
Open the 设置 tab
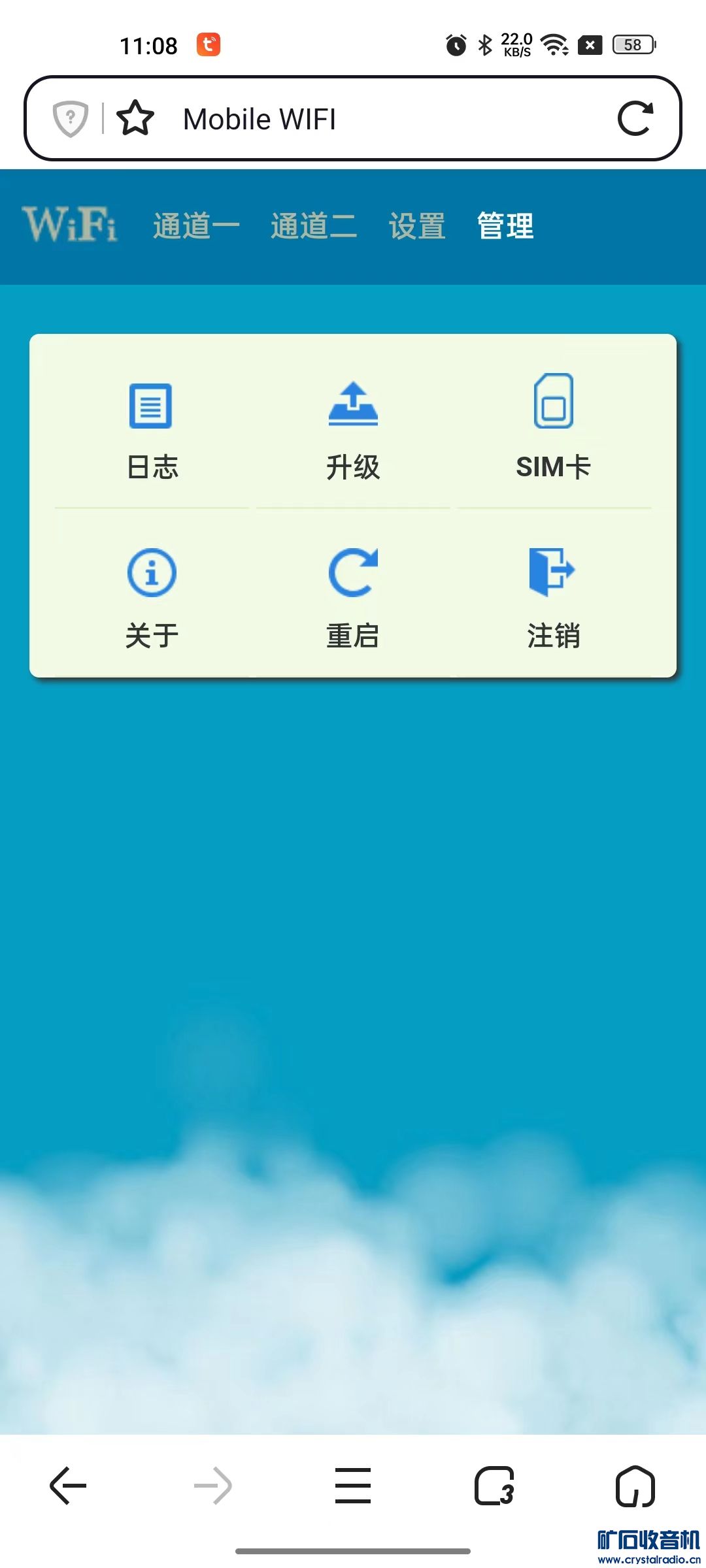tap(417, 226)
